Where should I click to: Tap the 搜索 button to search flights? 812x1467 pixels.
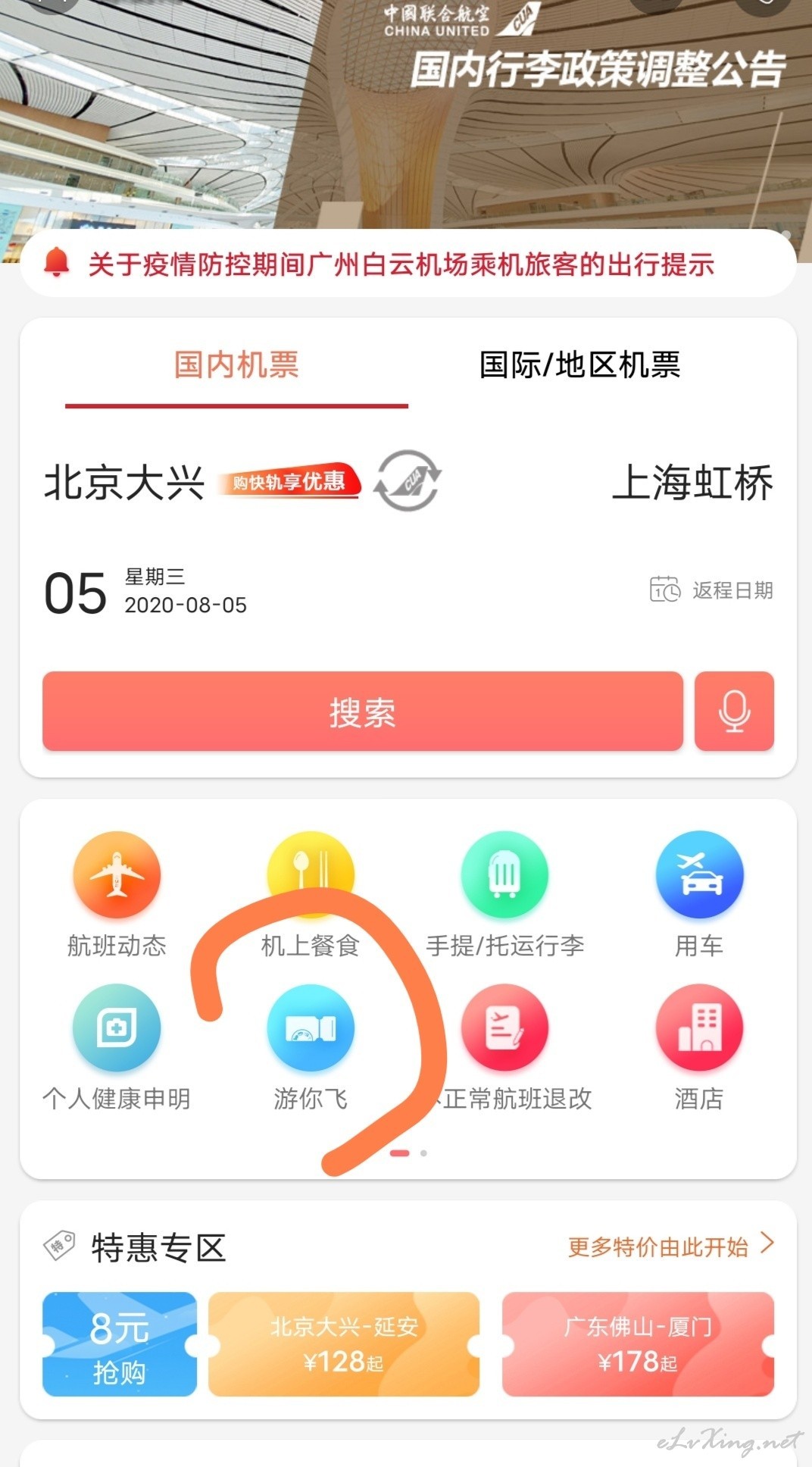(x=363, y=712)
